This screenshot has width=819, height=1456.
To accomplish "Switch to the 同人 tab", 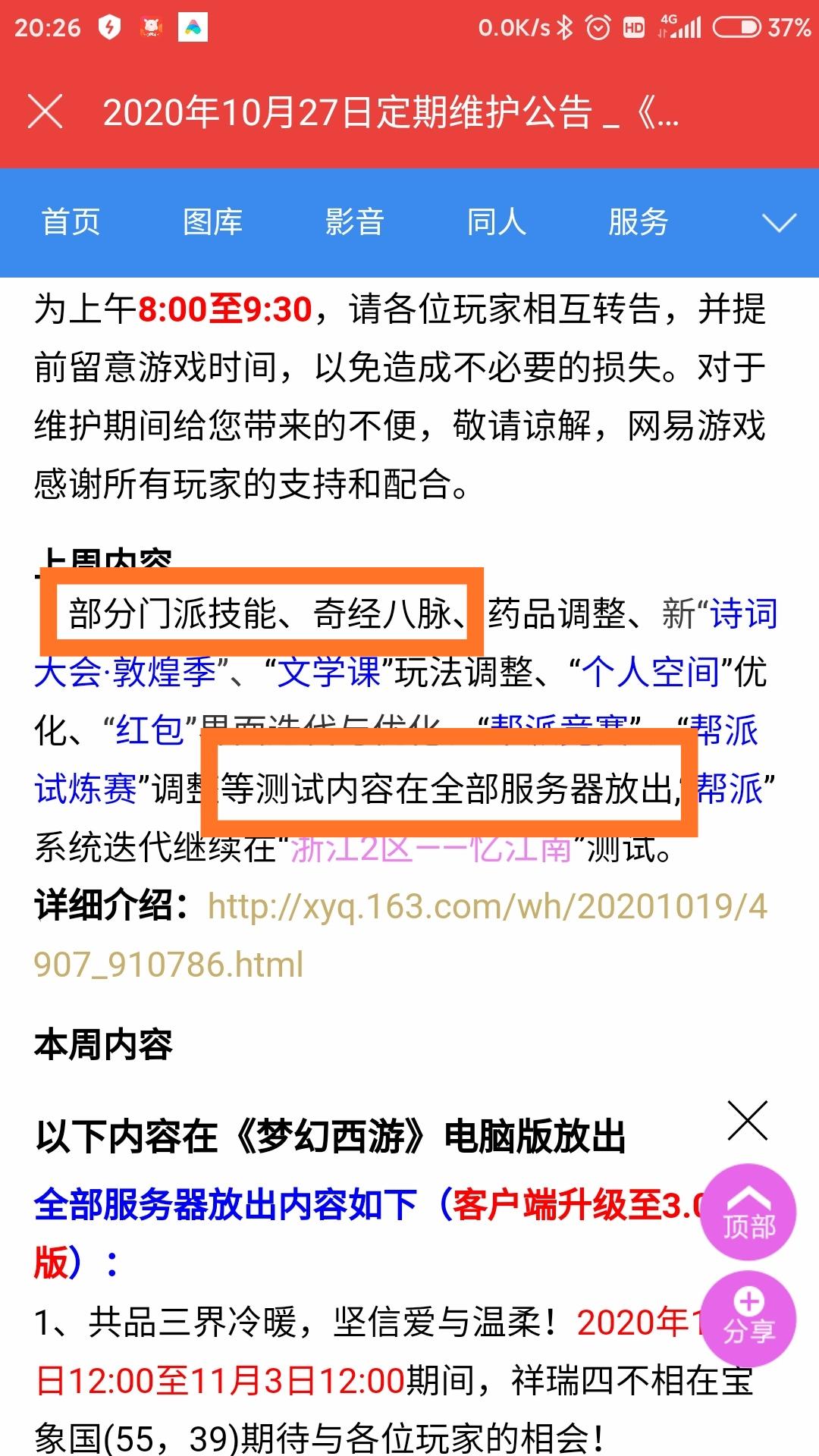I will click(x=496, y=222).
